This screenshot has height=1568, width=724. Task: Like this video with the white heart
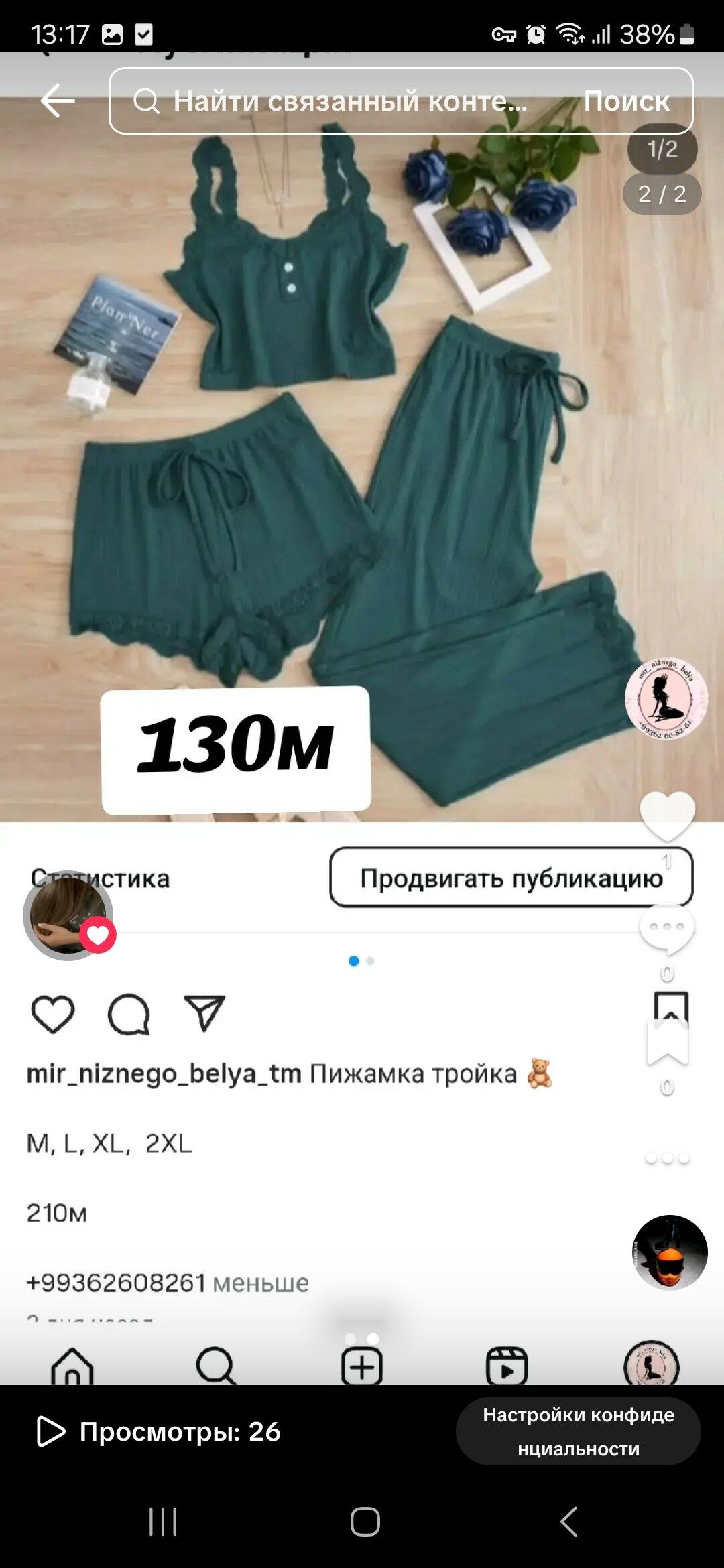coord(667,815)
